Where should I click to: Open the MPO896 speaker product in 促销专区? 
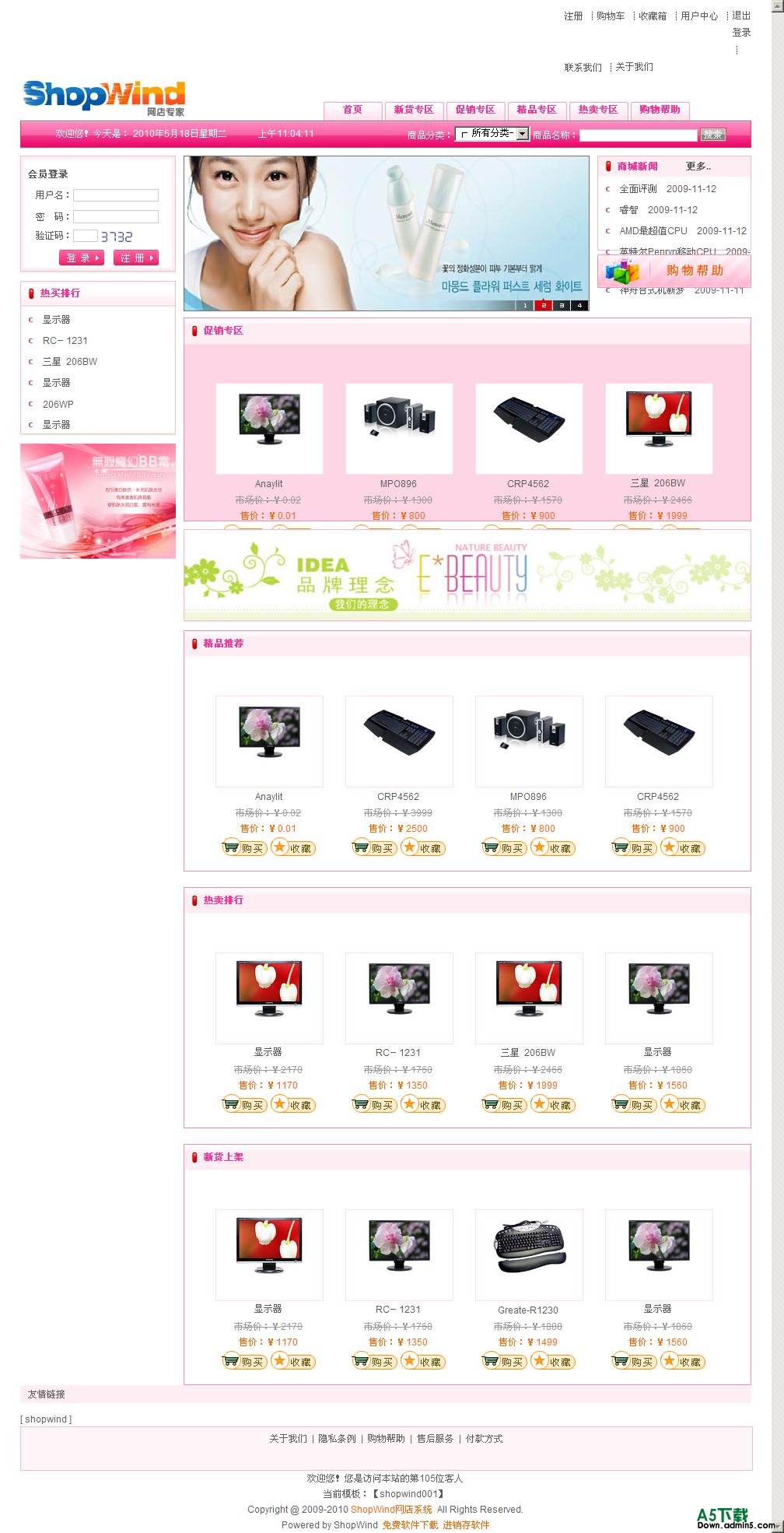click(x=398, y=428)
